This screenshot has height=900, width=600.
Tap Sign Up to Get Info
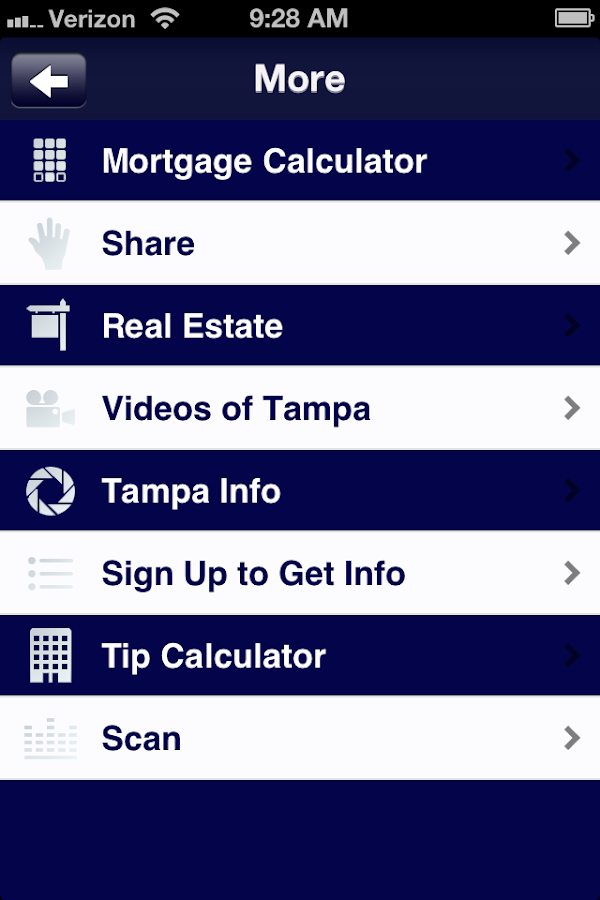[300, 573]
